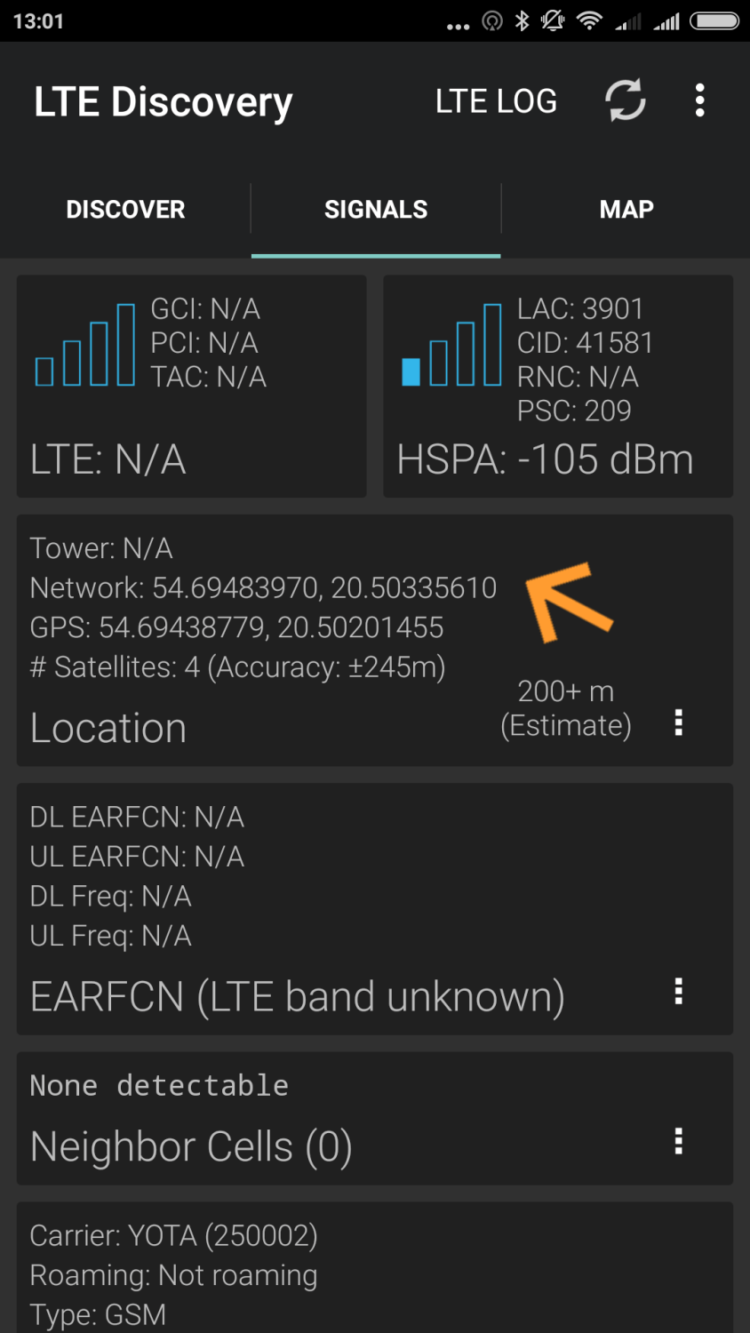Viewport: 750px width, 1333px height.
Task: Open the EARFCN card options menu
Action: pos(678,991)
